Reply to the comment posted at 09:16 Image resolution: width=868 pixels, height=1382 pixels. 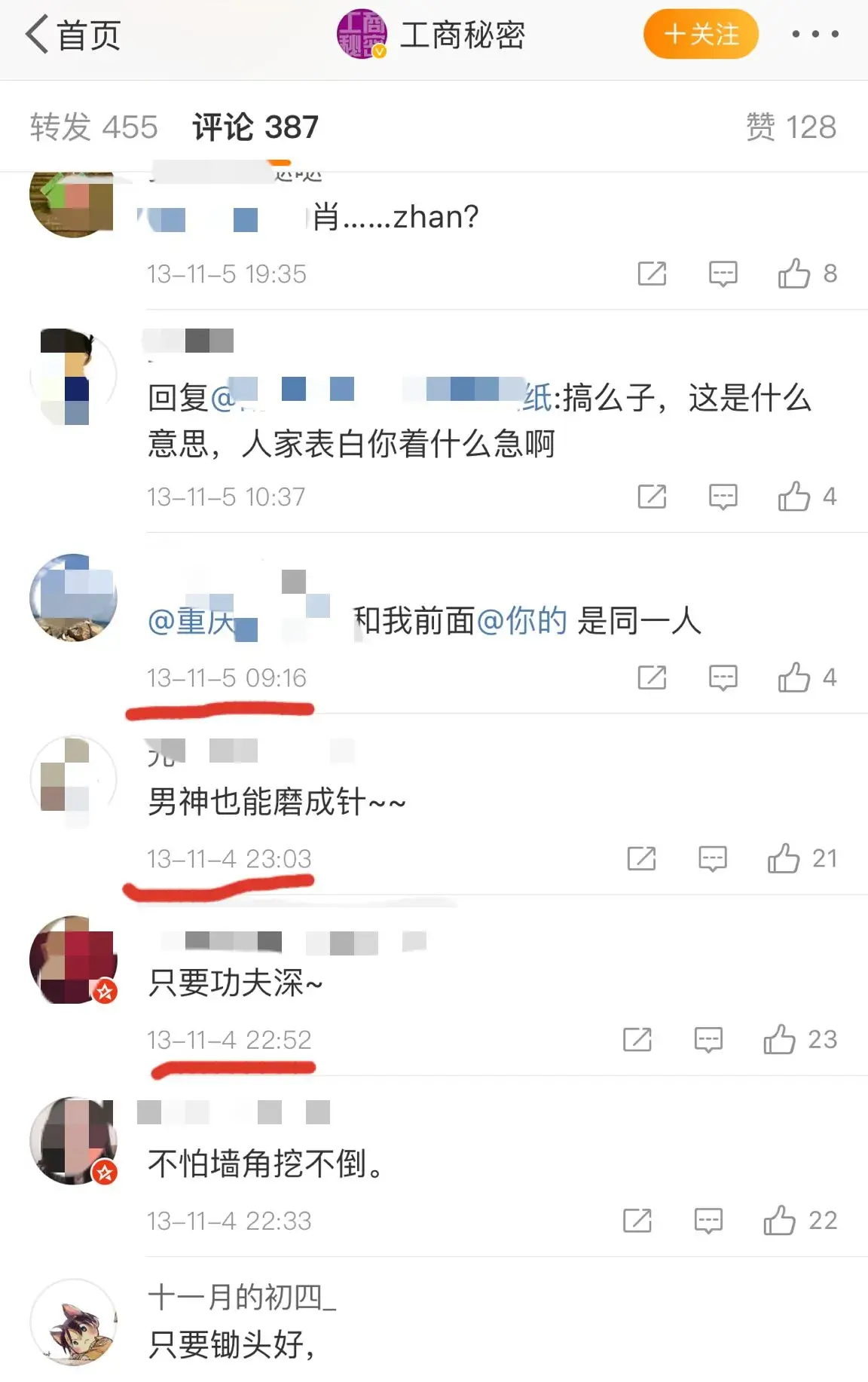pos(723,677)
